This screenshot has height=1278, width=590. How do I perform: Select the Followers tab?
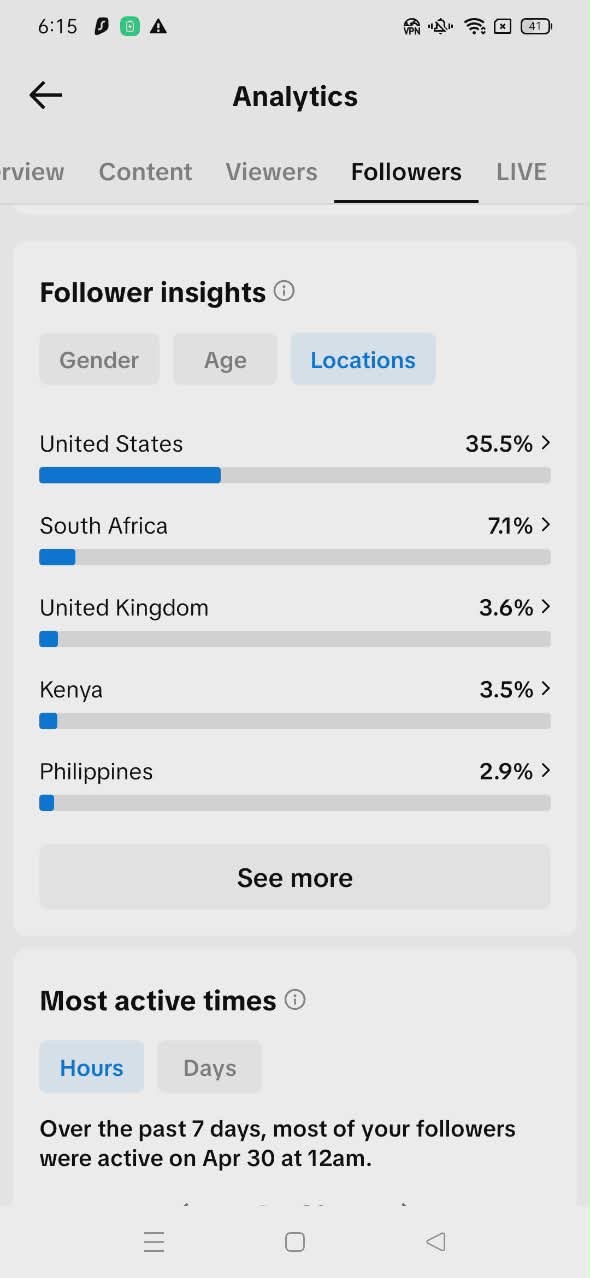coord(406,171)
